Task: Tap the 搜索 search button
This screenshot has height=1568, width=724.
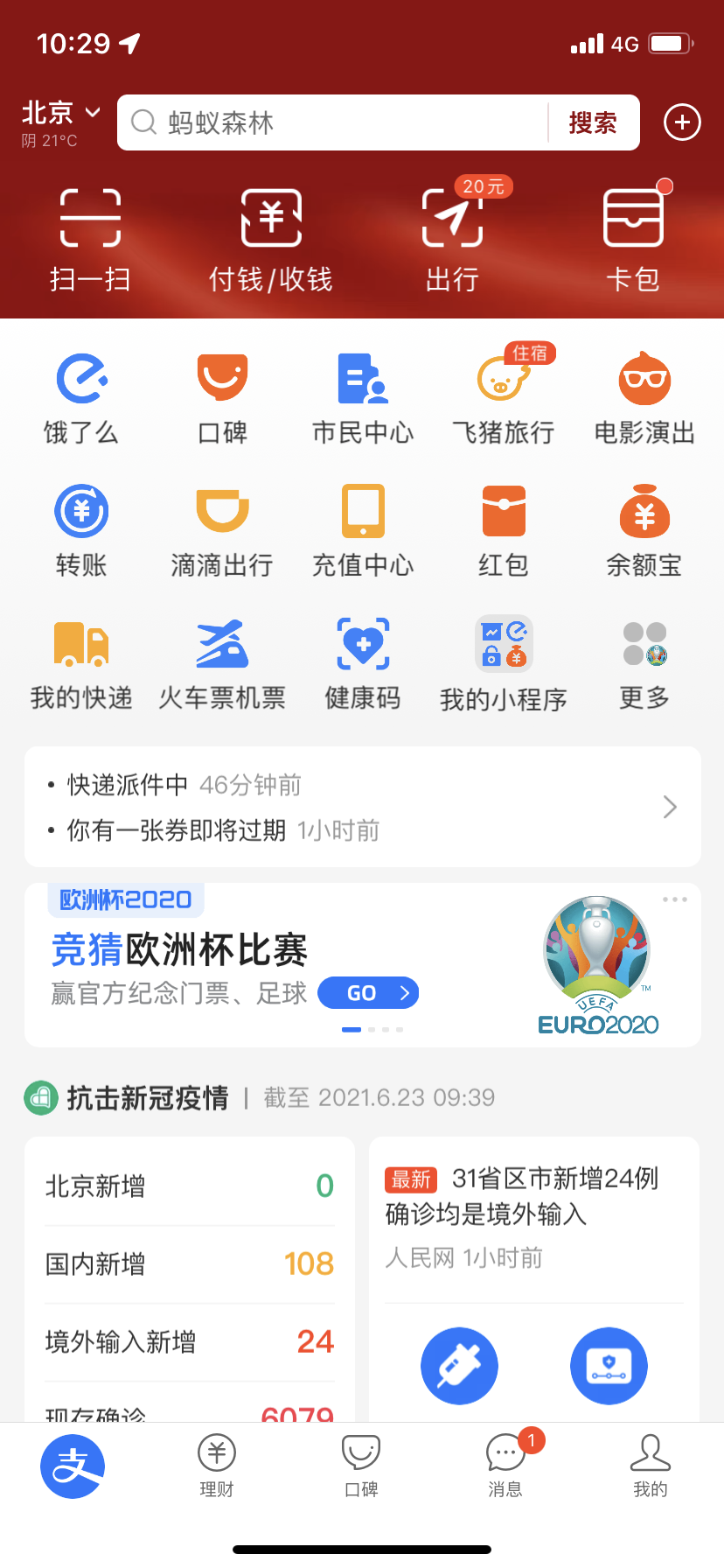Action: [593, 122]
